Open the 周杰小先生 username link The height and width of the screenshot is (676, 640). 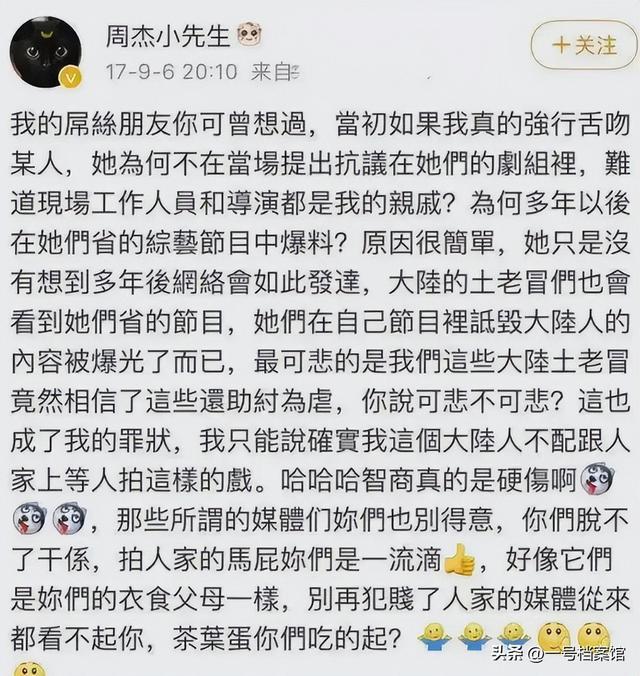(x=167, y=37)
